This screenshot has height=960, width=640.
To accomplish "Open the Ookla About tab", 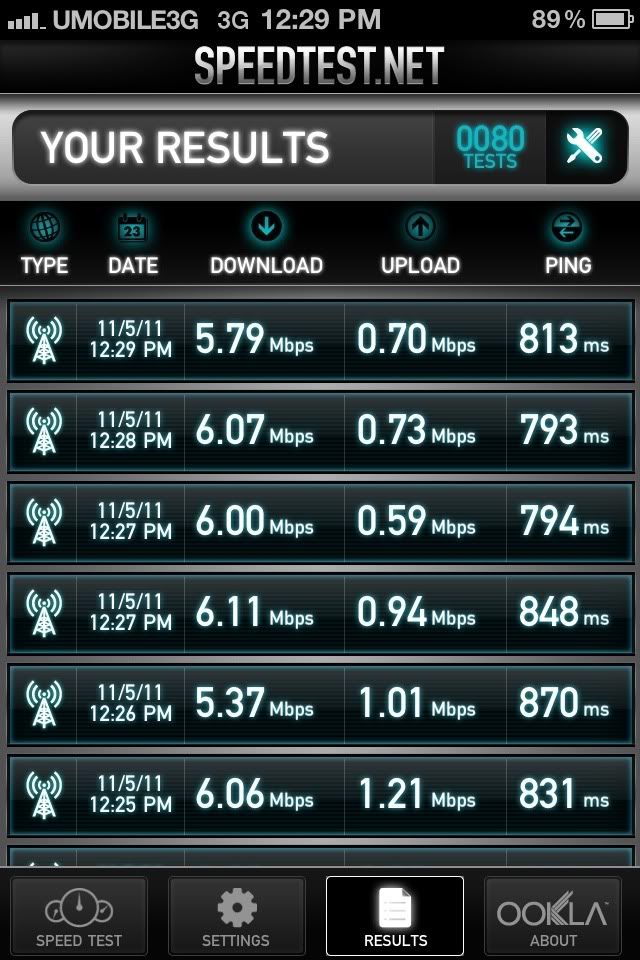I will point(553,915).
